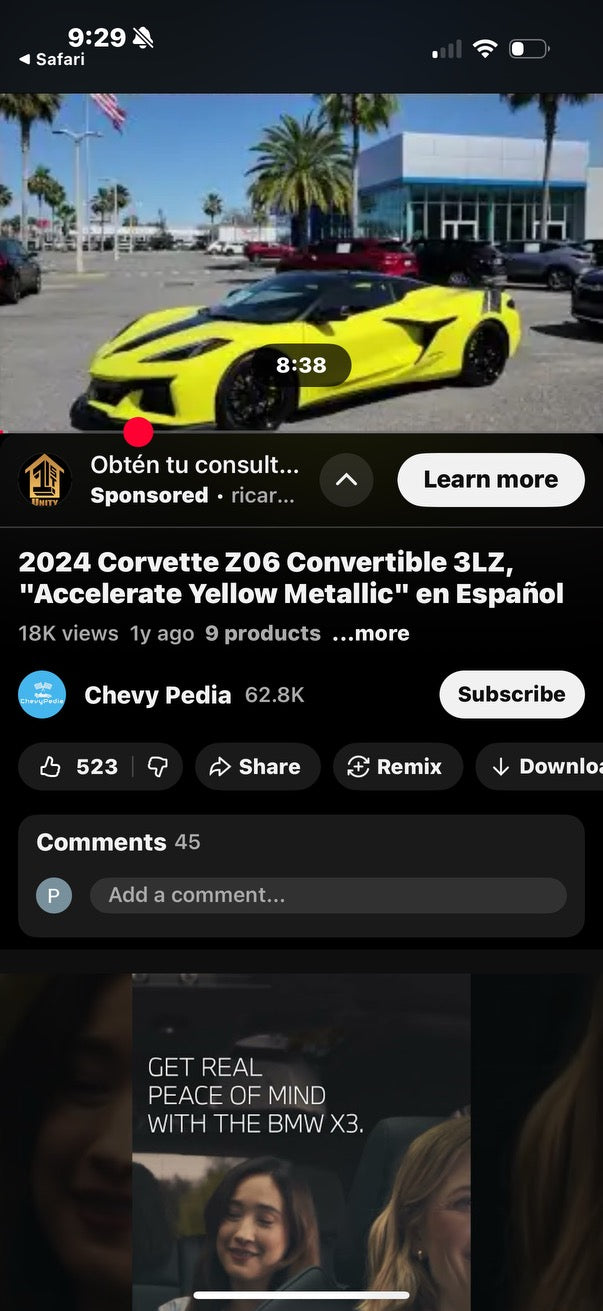
Task: Dislike this Corvette video
Action: pos(158,767)
